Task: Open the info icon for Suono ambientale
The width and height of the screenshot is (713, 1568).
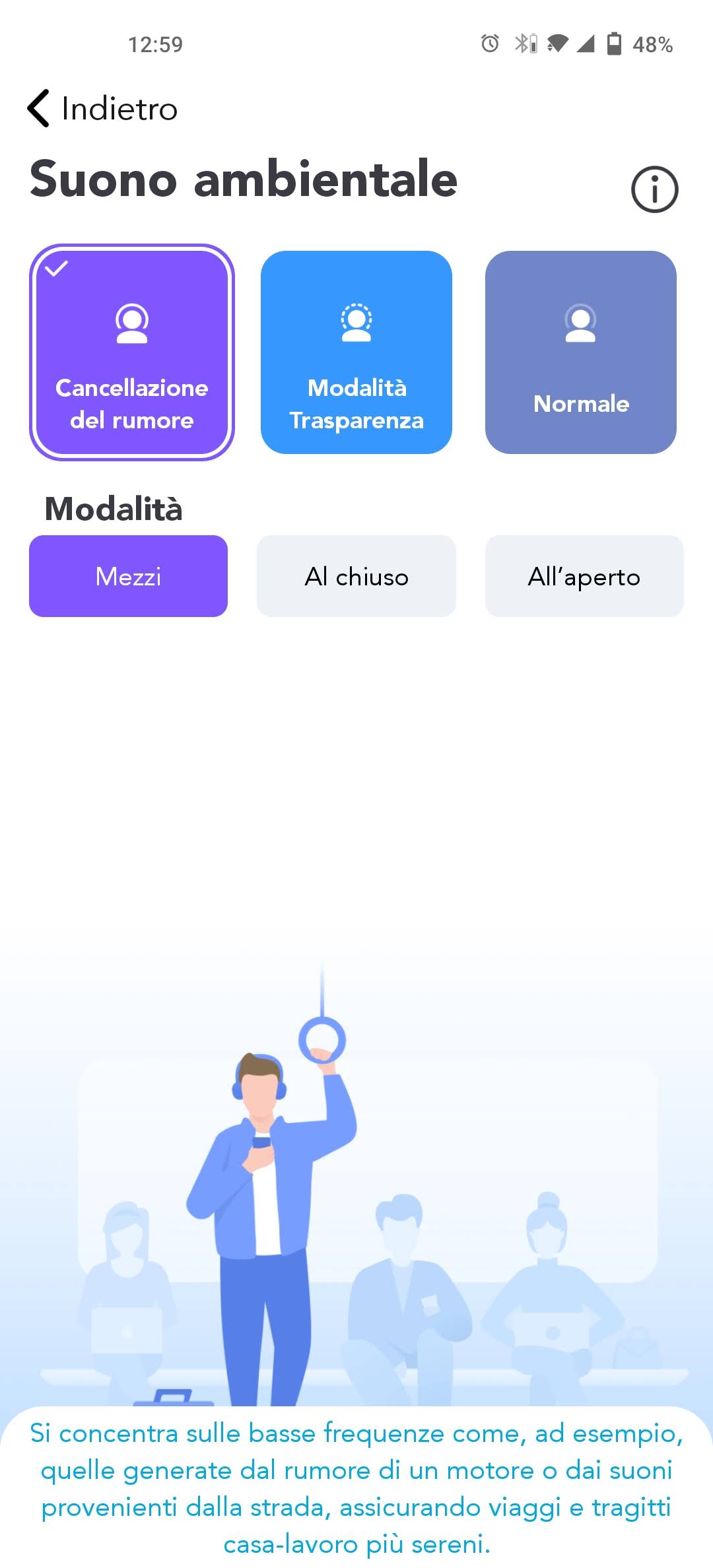Action: [654, 189]
